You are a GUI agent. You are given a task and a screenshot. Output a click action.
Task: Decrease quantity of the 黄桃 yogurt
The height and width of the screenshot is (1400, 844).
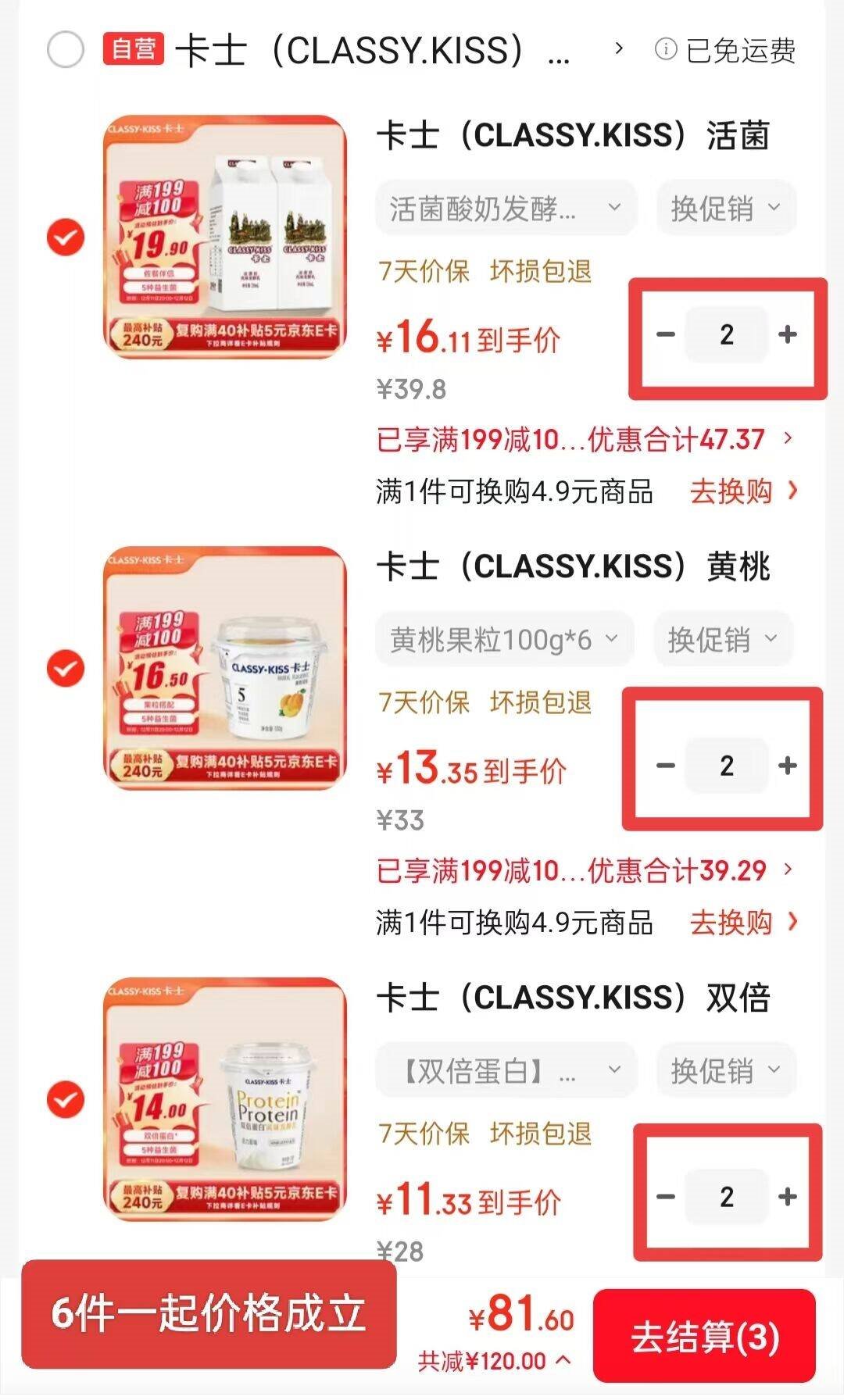tap(665, 766)
